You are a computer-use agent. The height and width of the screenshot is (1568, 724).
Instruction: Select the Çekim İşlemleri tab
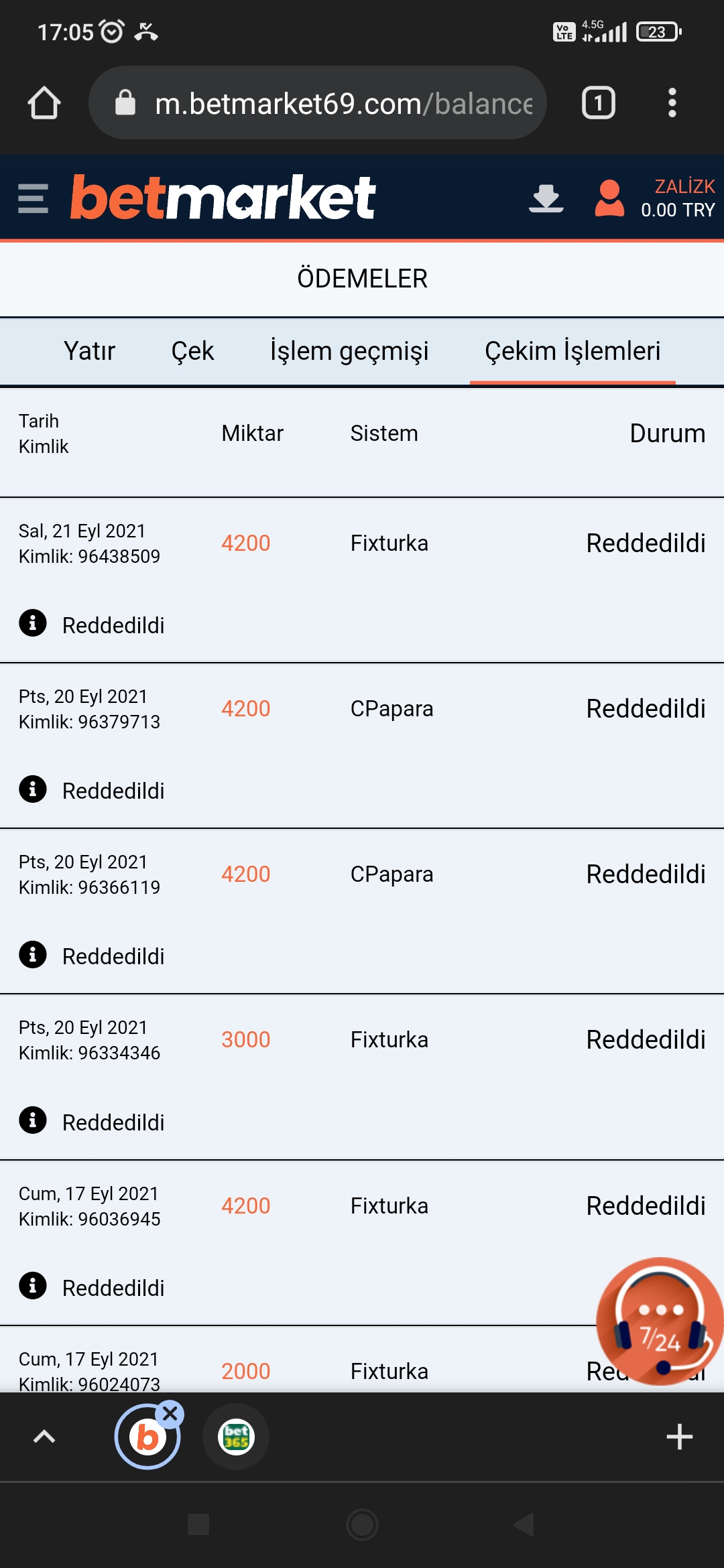572,351
